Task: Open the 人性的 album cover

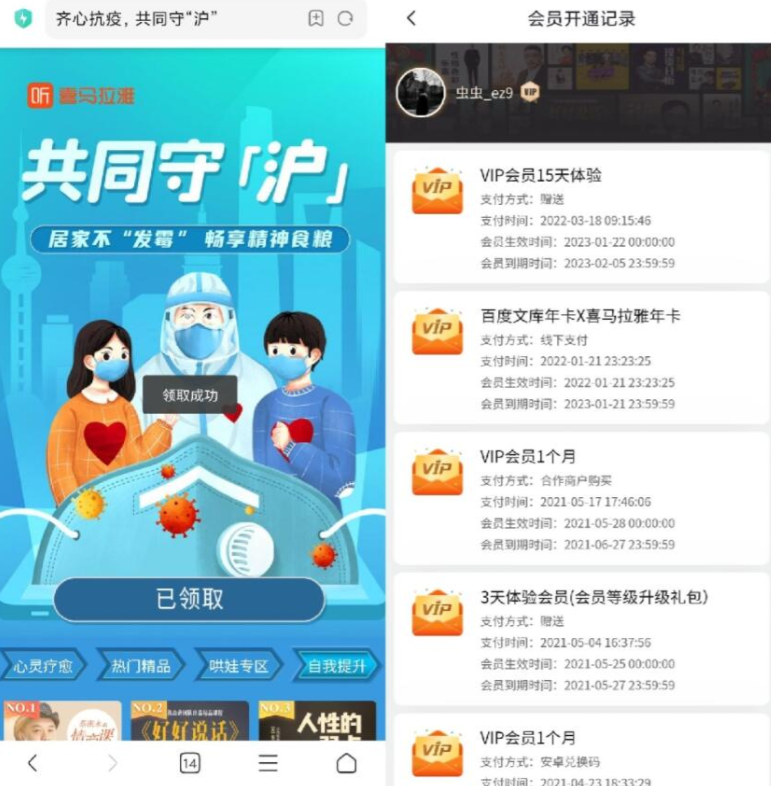Action: (317, 720)
